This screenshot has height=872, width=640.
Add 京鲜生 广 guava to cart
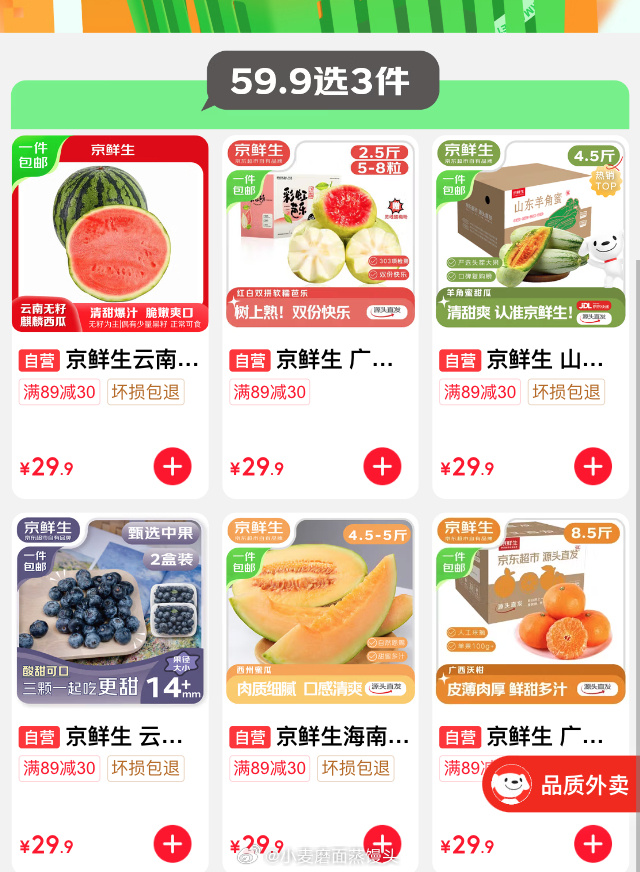(382, 466)
